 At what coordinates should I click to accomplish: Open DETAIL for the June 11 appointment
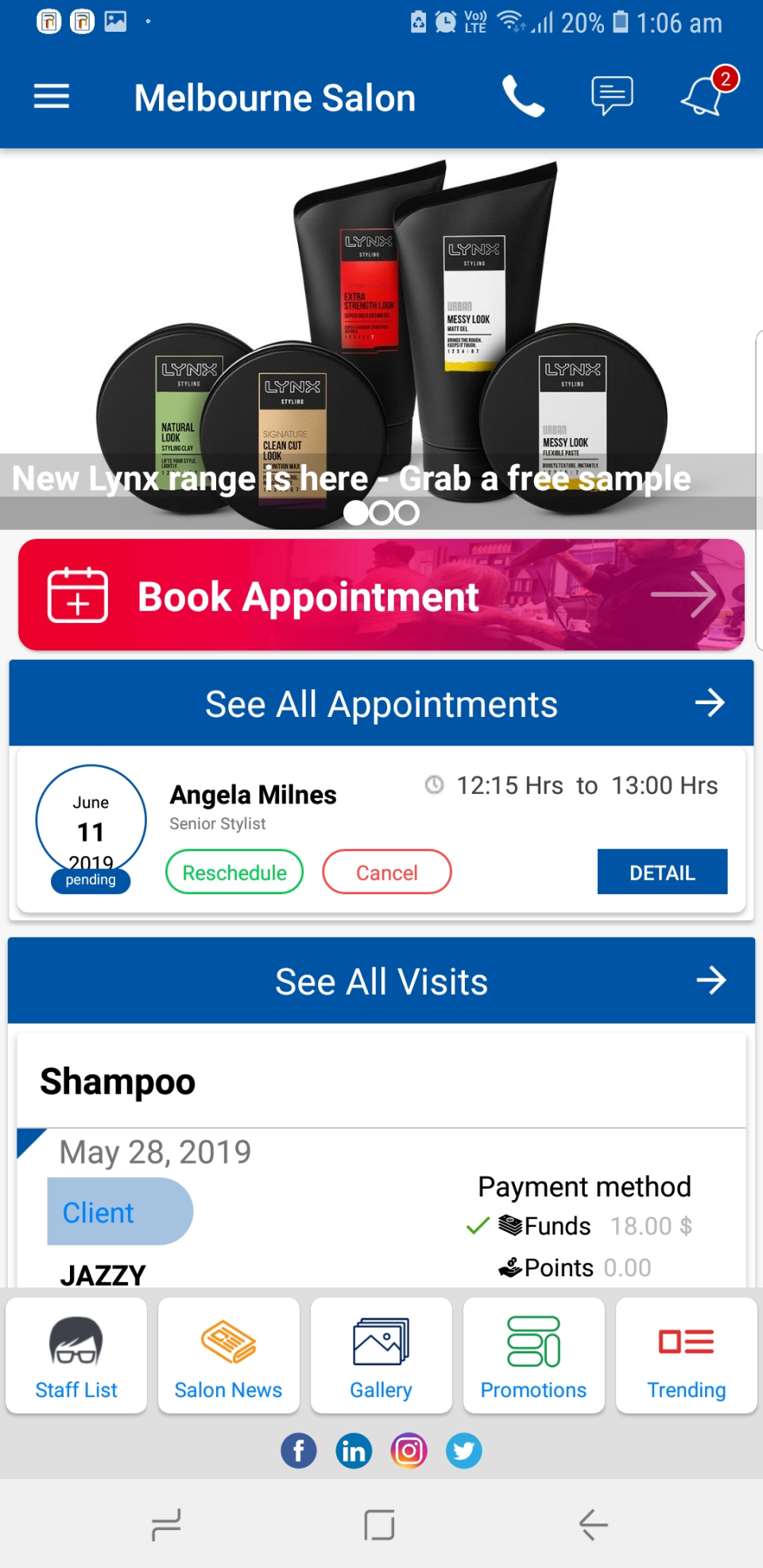click(x=662, y=872)
